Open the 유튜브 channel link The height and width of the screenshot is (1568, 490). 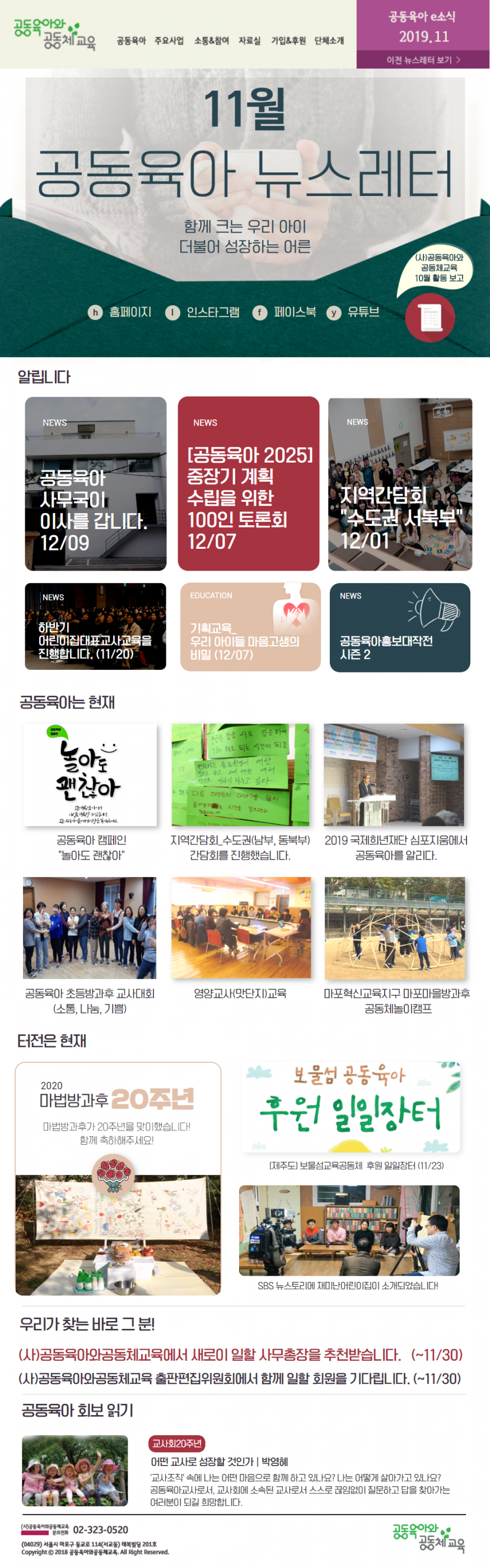click(354, 312)
